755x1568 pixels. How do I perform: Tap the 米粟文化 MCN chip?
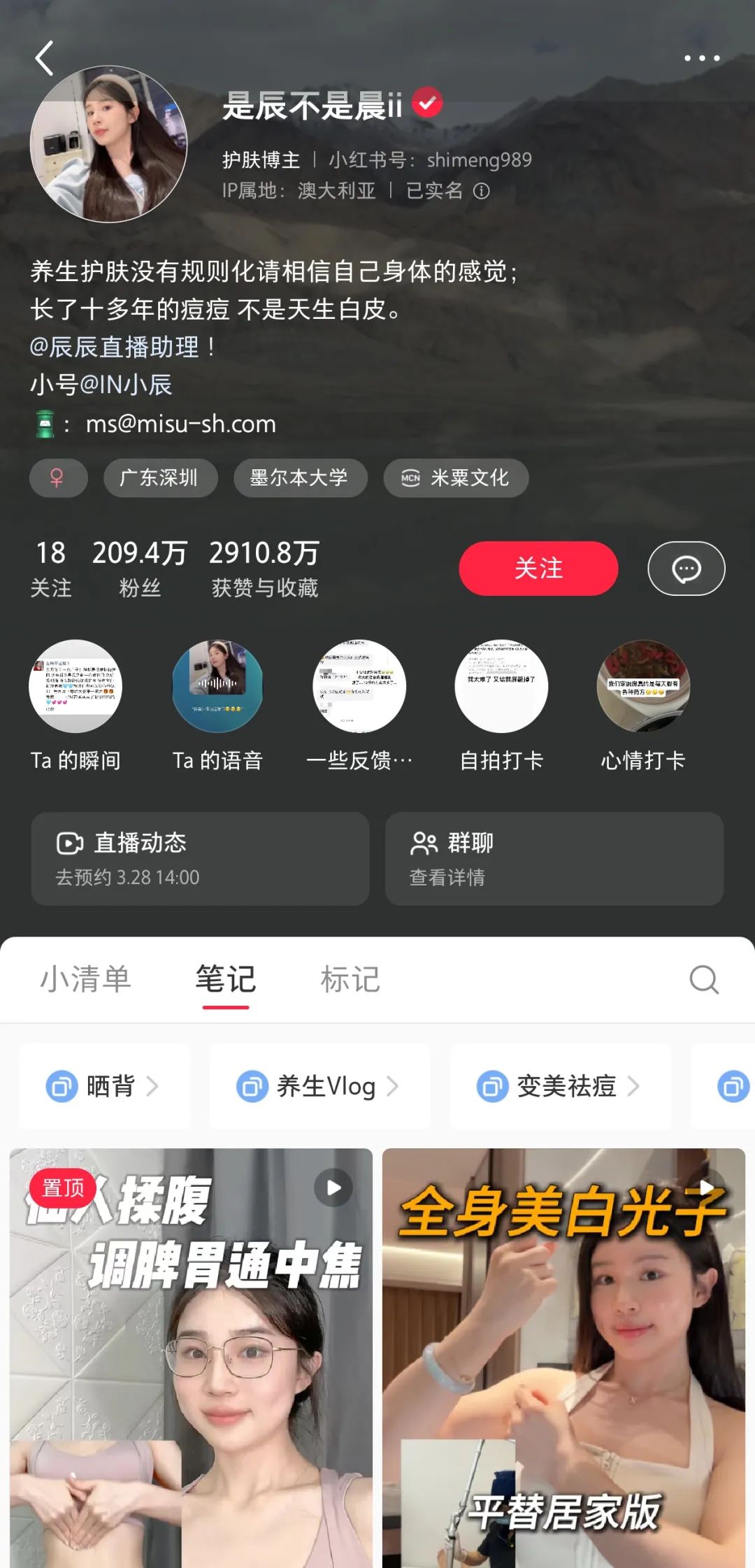[x=456, y=478]
